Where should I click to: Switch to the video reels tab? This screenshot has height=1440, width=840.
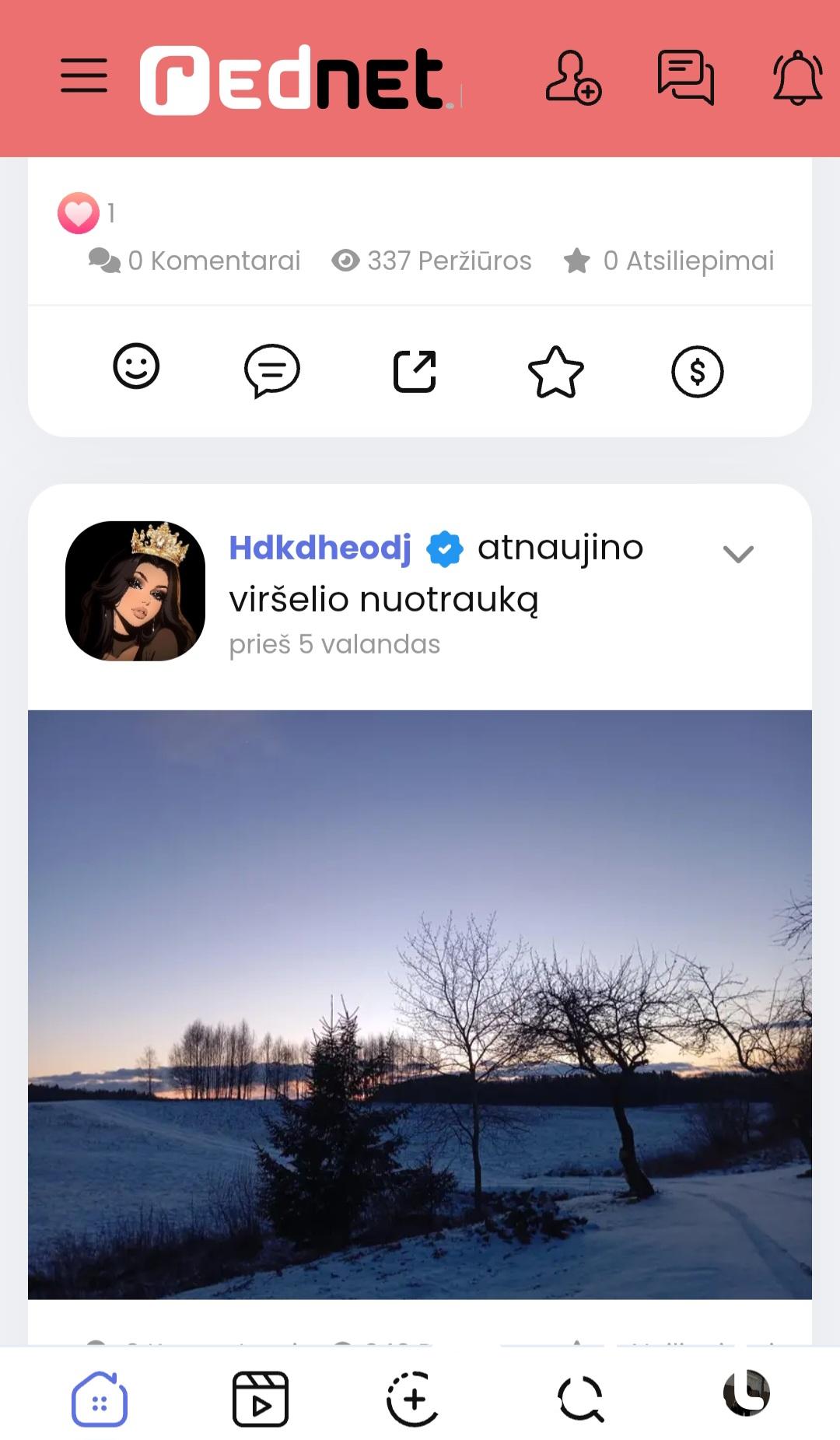pyautogui.click(x=261, y=1399)
